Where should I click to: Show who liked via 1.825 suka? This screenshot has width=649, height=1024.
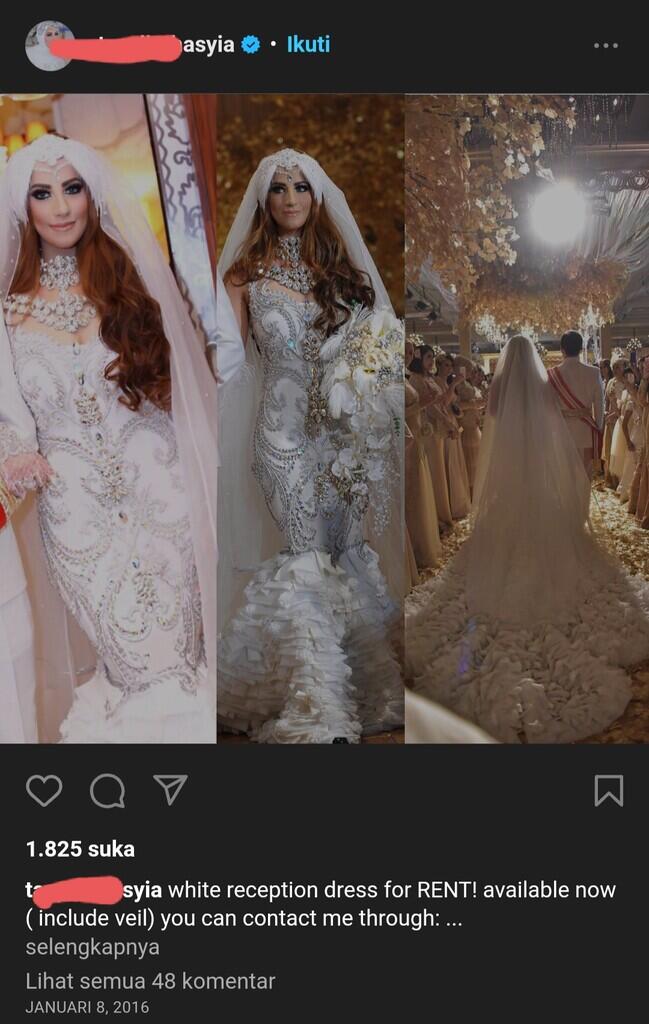pyautogui.click(x=80, y=849)
